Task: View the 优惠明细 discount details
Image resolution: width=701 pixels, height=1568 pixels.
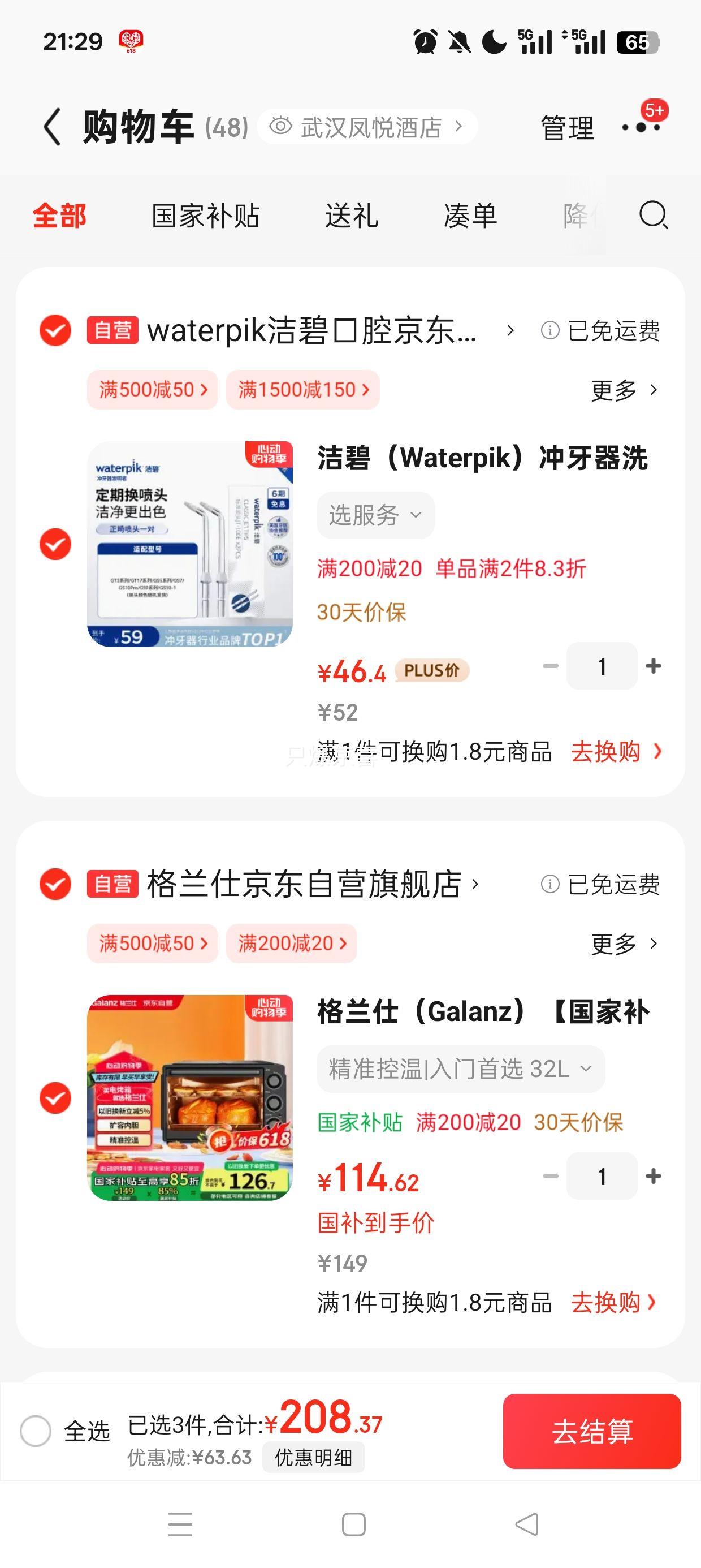Action: [x=313, y=1457]
